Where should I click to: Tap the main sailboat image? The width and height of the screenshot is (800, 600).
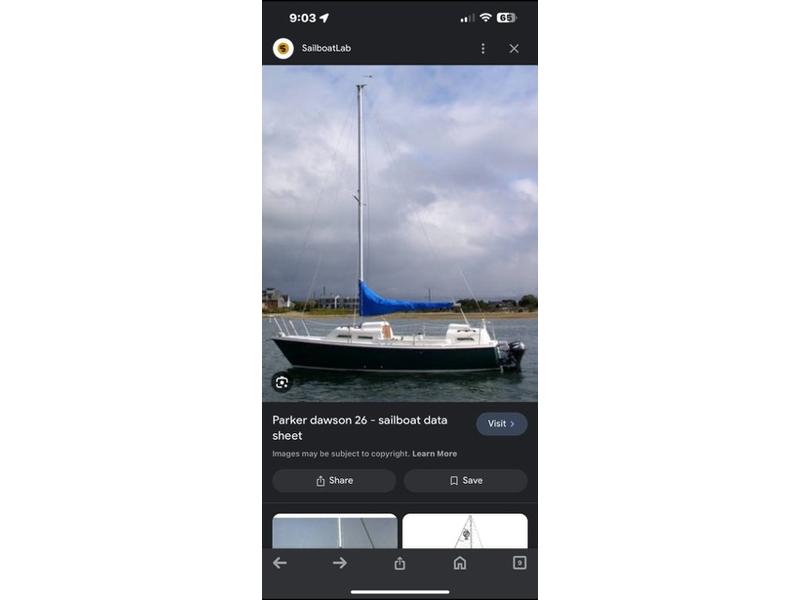point(400,230)
